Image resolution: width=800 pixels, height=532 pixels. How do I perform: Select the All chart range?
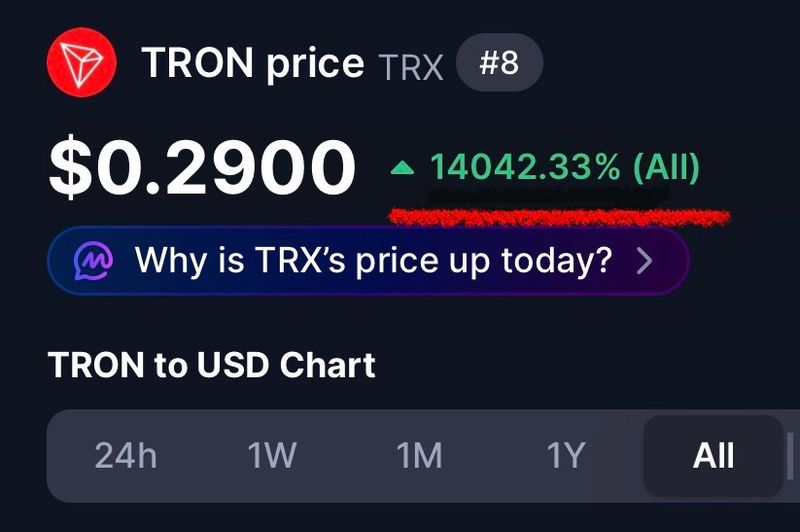713,456
